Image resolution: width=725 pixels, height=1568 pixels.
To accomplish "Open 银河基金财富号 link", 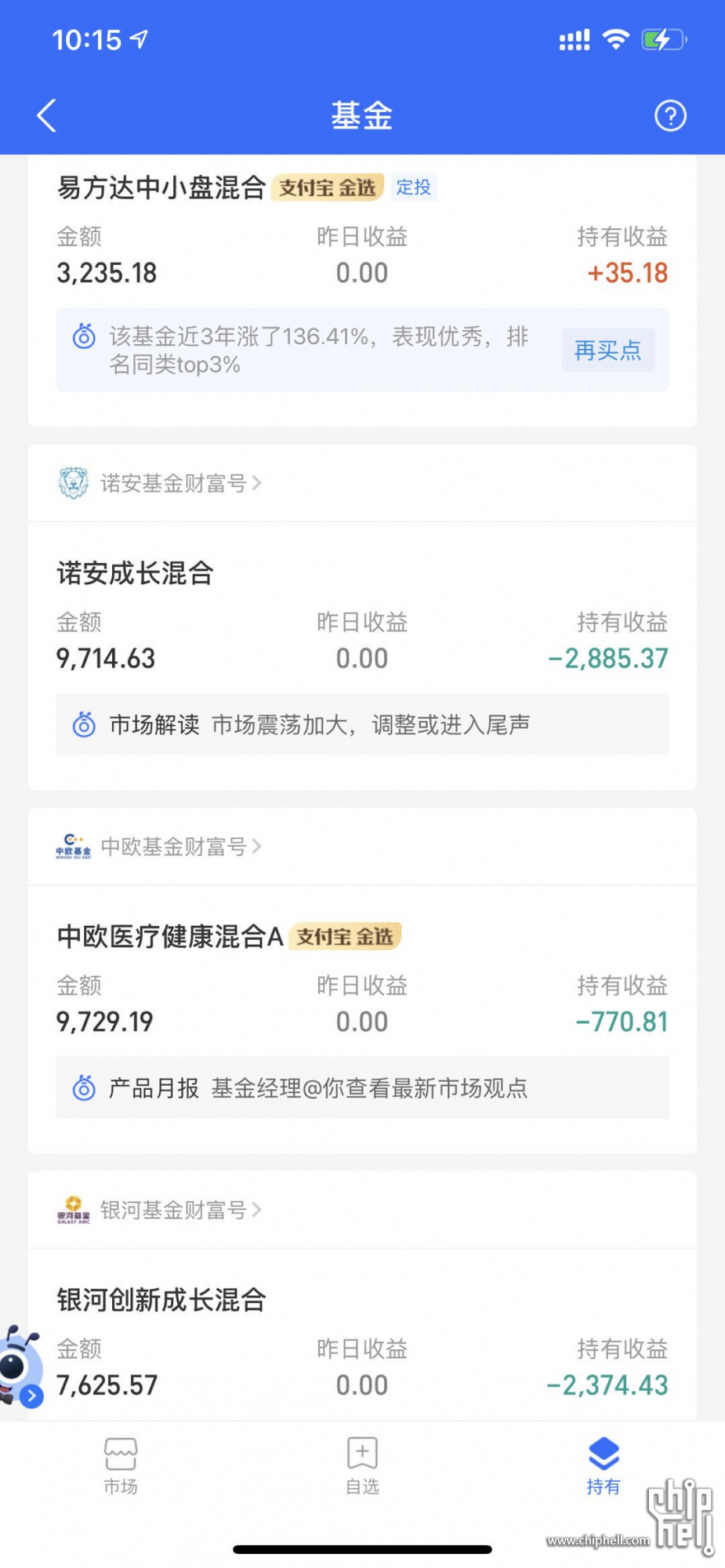I will pos(161,1210).
